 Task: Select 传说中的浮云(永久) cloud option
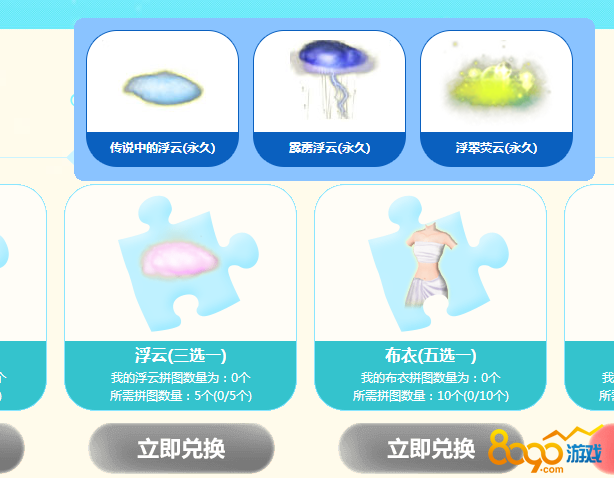162,98
